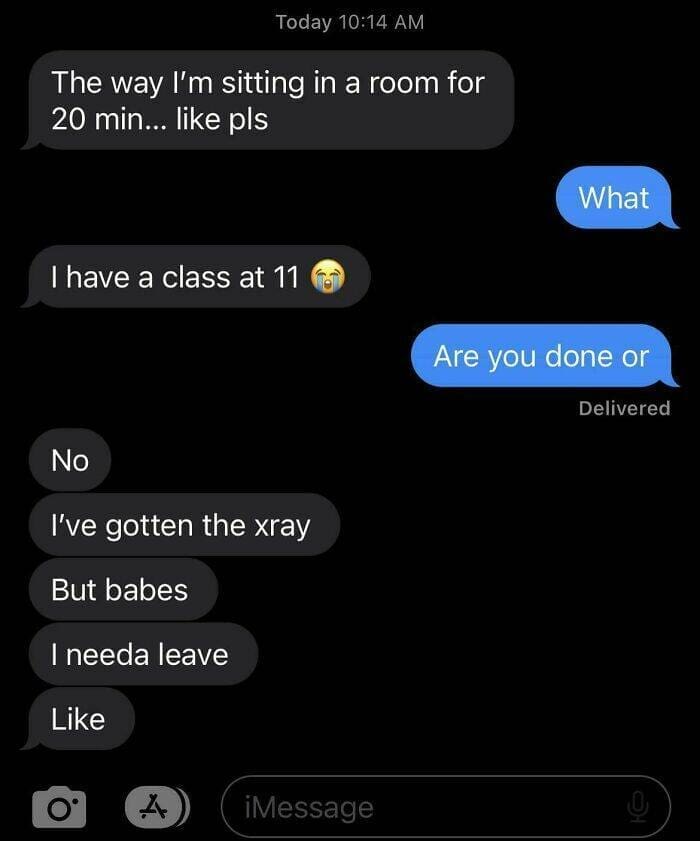This screenshot has width=700, height=841.
Task: Open the camera icon
Action: pyautogui.click(x=59, y=806)
